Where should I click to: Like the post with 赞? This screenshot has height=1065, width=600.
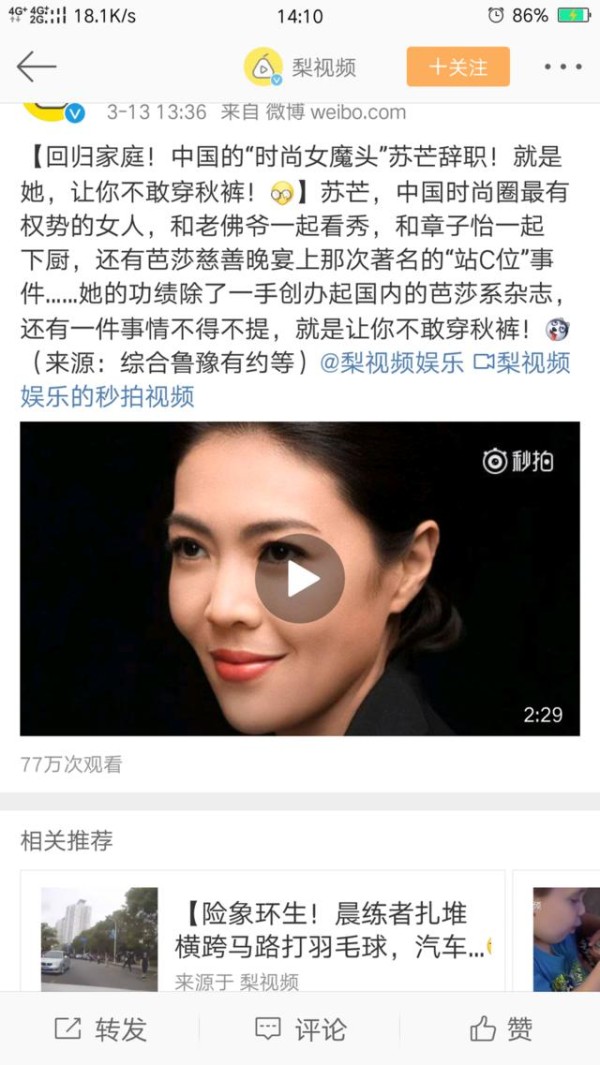500,1029
